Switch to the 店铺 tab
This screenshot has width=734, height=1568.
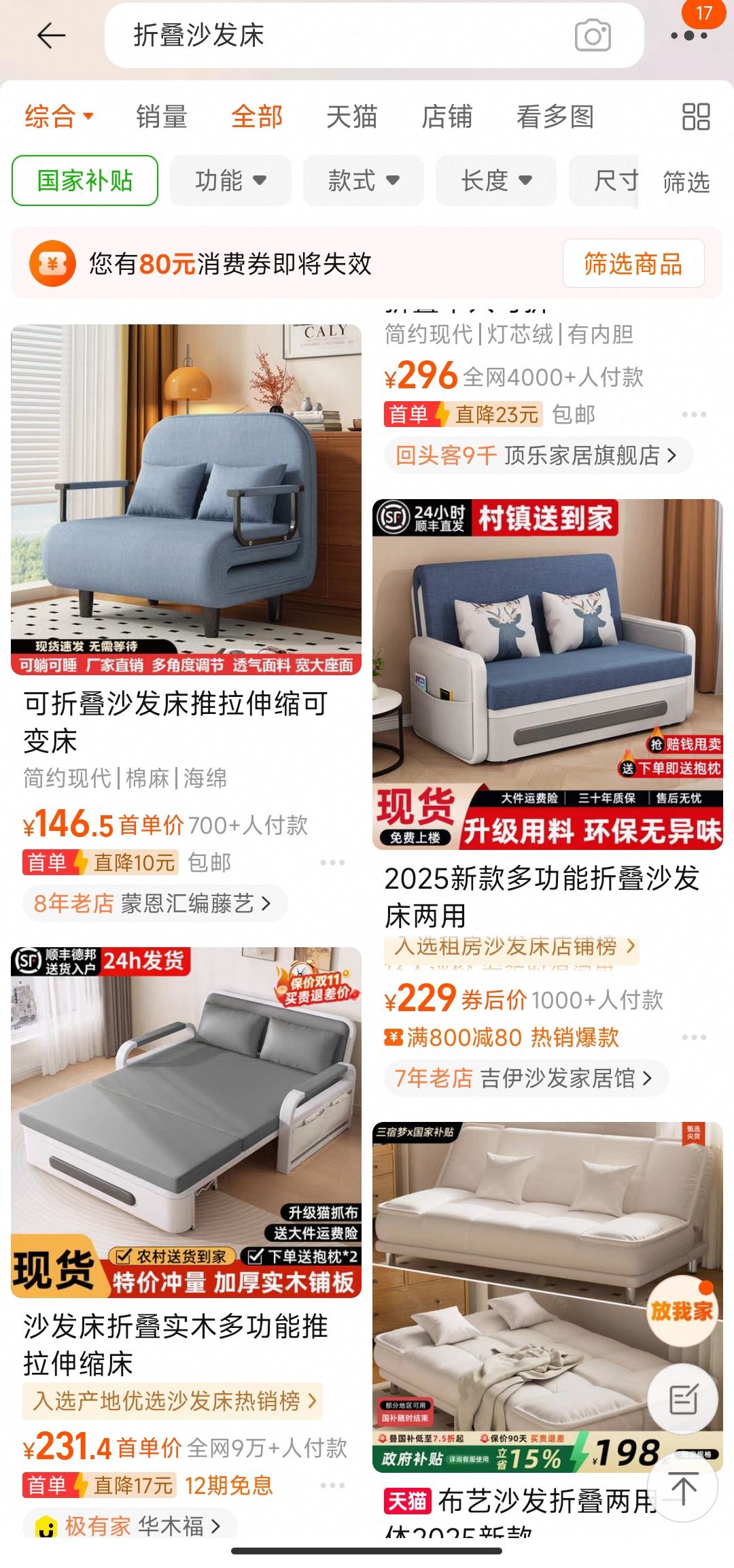tap(447, 117)
